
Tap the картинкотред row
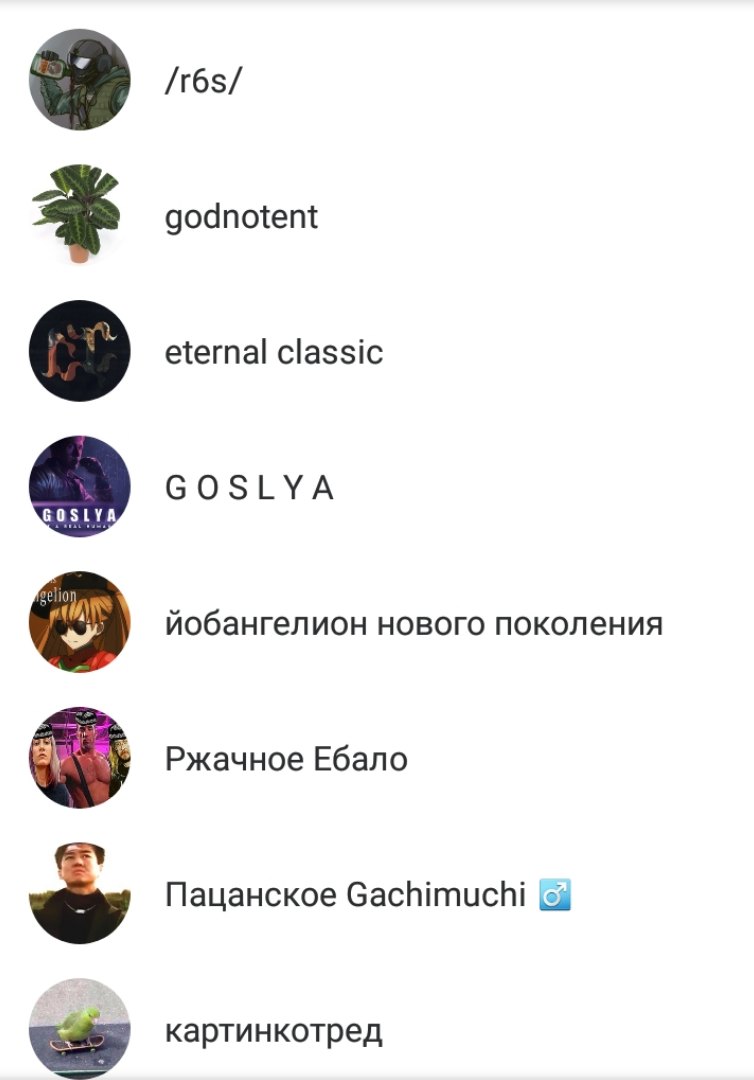273,1030
